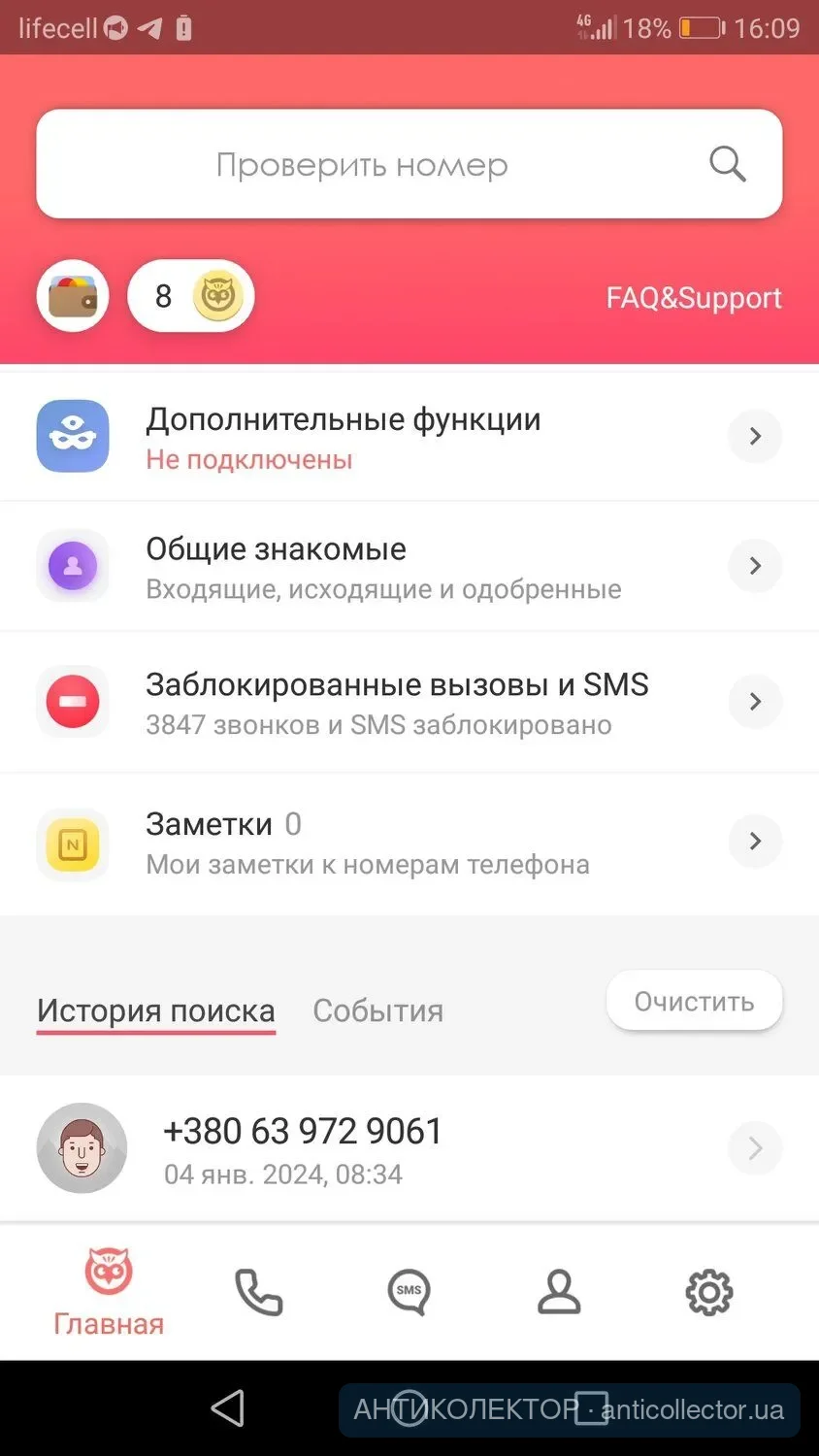The width and height of the screenshot is (819, 1456).
Task: Tap the Очистить button
Action: [694, 1001]
